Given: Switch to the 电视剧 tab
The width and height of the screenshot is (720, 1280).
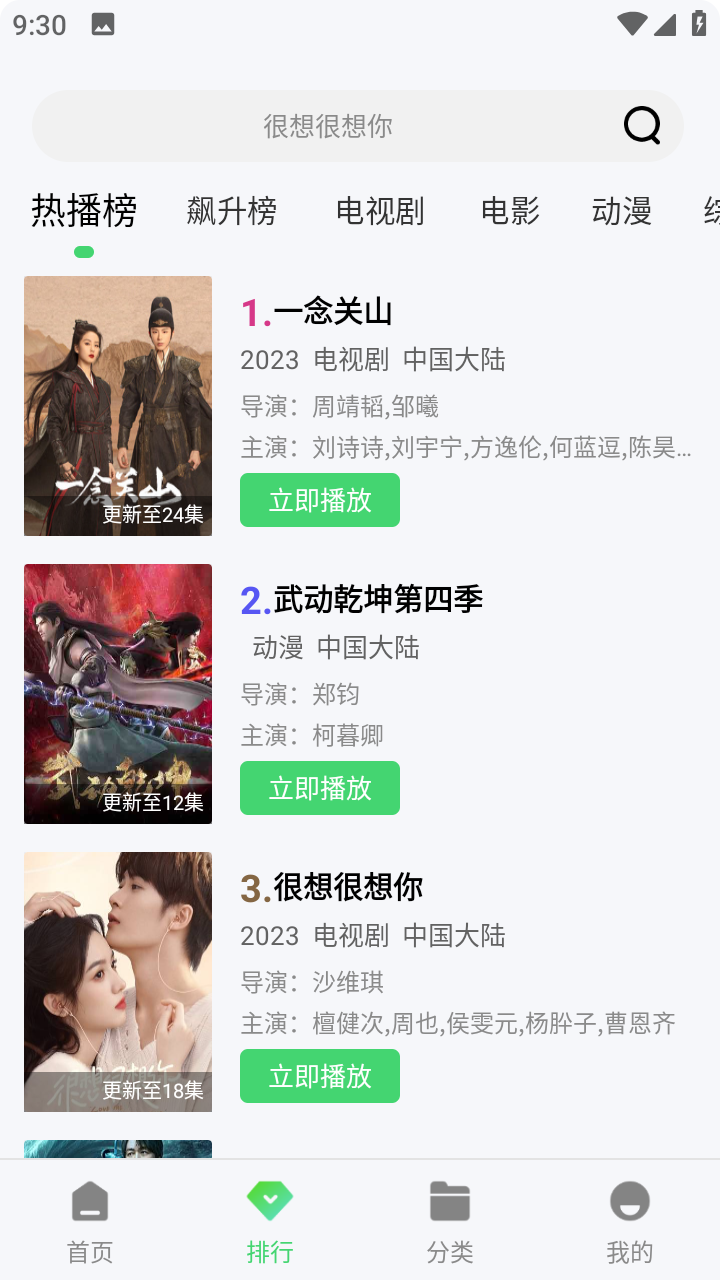Looking at the screenshot, I should click(380, 212).
